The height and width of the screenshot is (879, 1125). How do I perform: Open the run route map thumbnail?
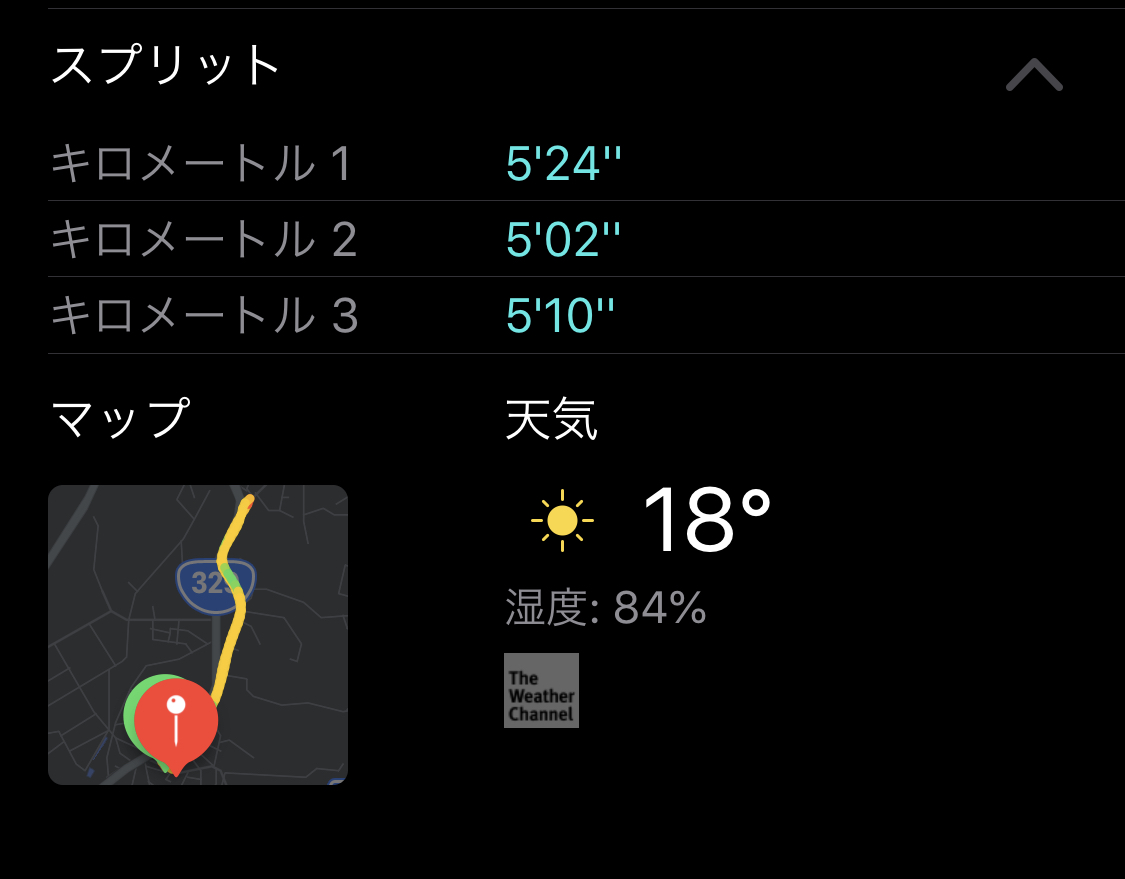pos(198,634)
